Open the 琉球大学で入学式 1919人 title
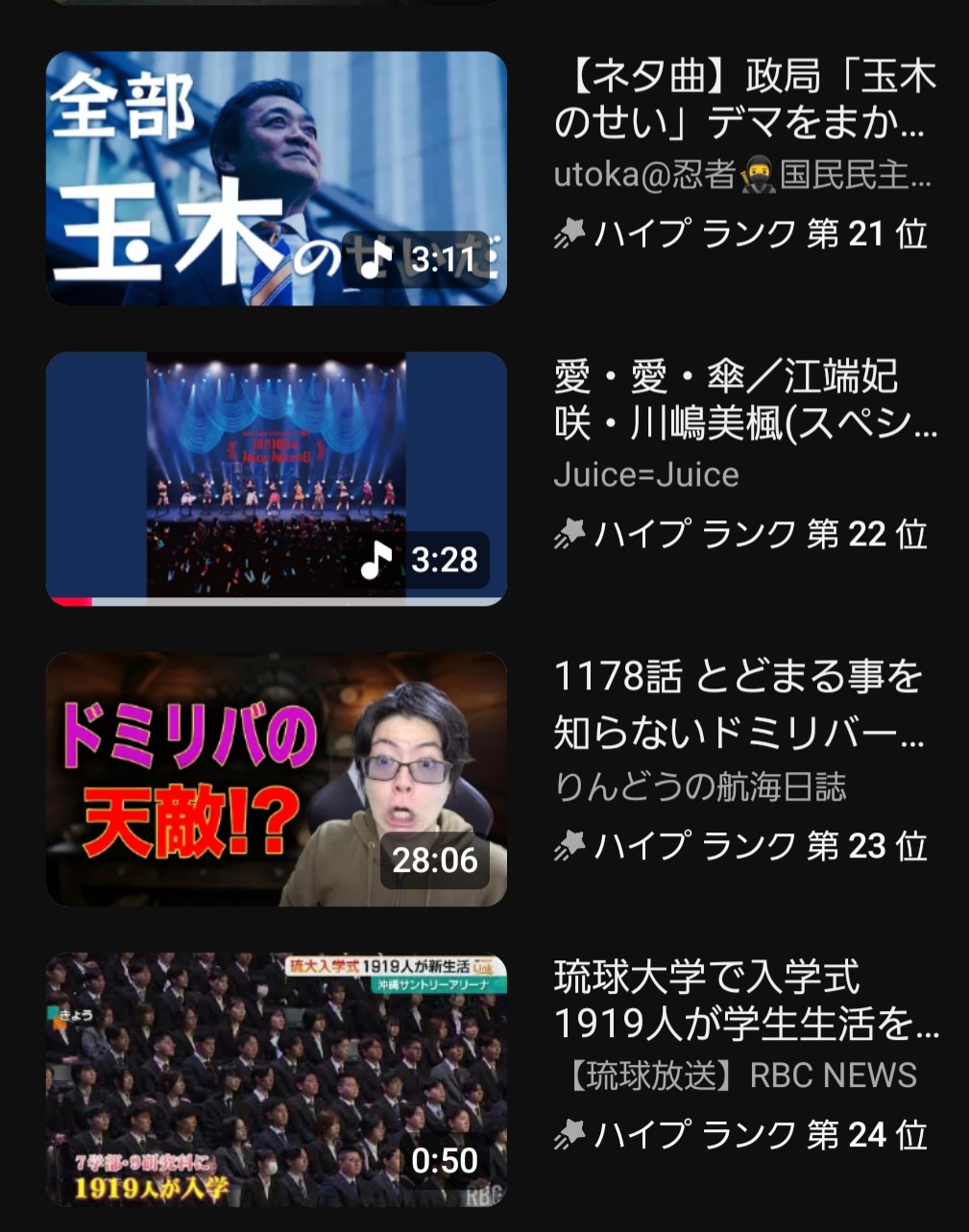The height and width of the screenshot is (1232, 969). [x=745, y=1002]
